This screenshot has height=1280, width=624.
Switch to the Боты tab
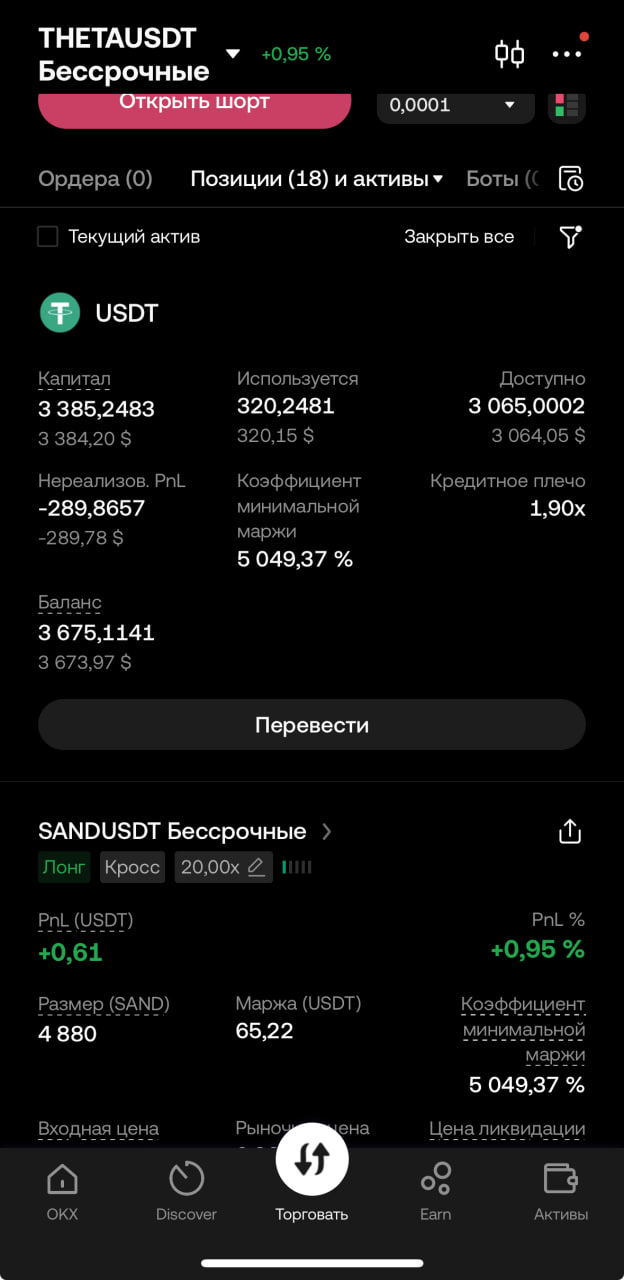(x=502, y=179)
